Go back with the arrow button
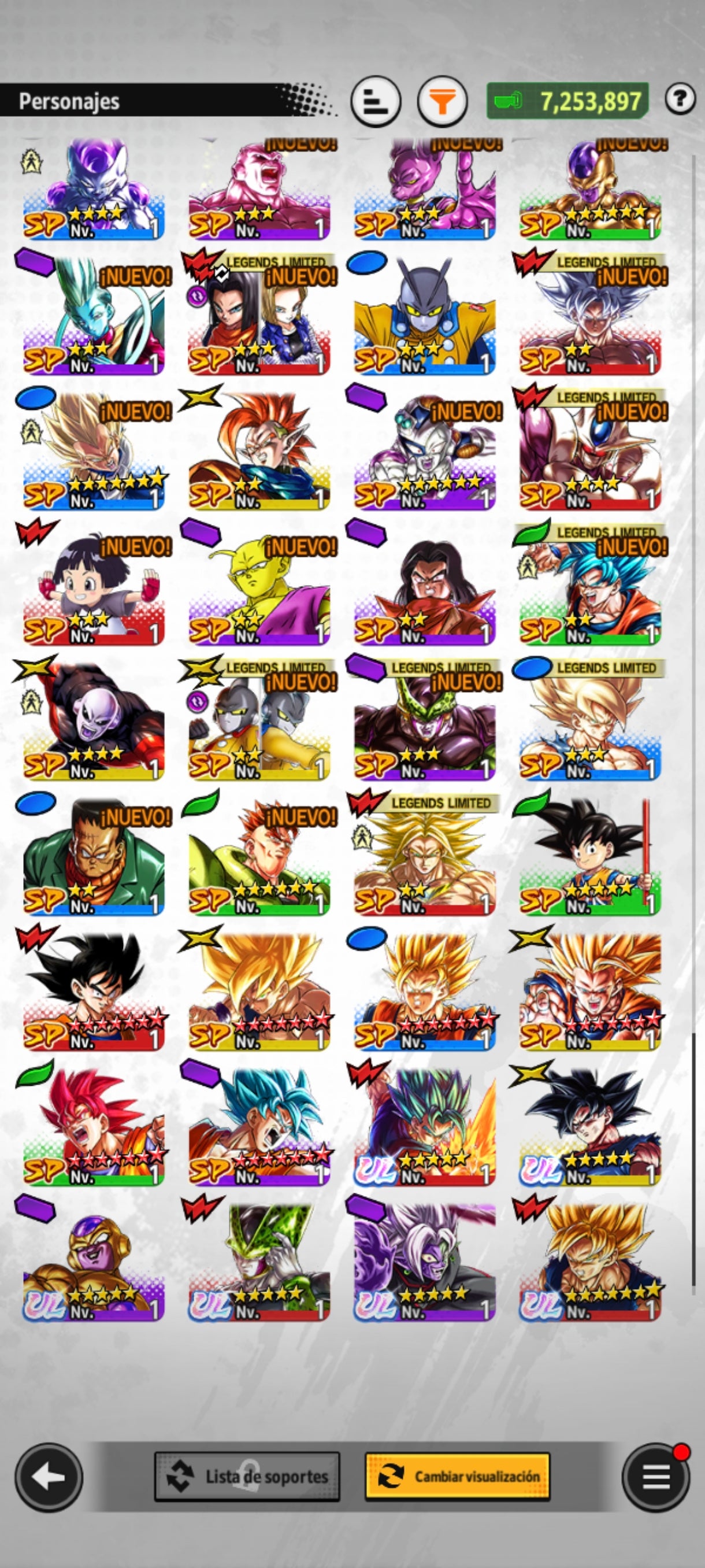The image size is (705, 1568). pyautogui.click(x=49, y=1477)
